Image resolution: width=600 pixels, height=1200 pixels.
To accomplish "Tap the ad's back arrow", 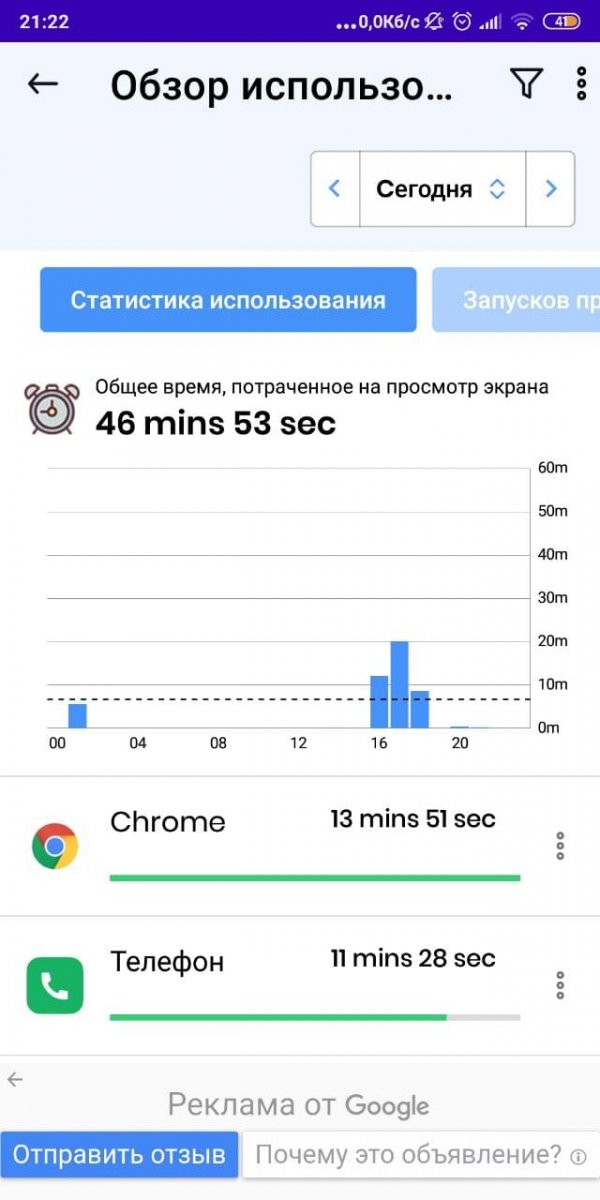I will [x=15, y=1079].
